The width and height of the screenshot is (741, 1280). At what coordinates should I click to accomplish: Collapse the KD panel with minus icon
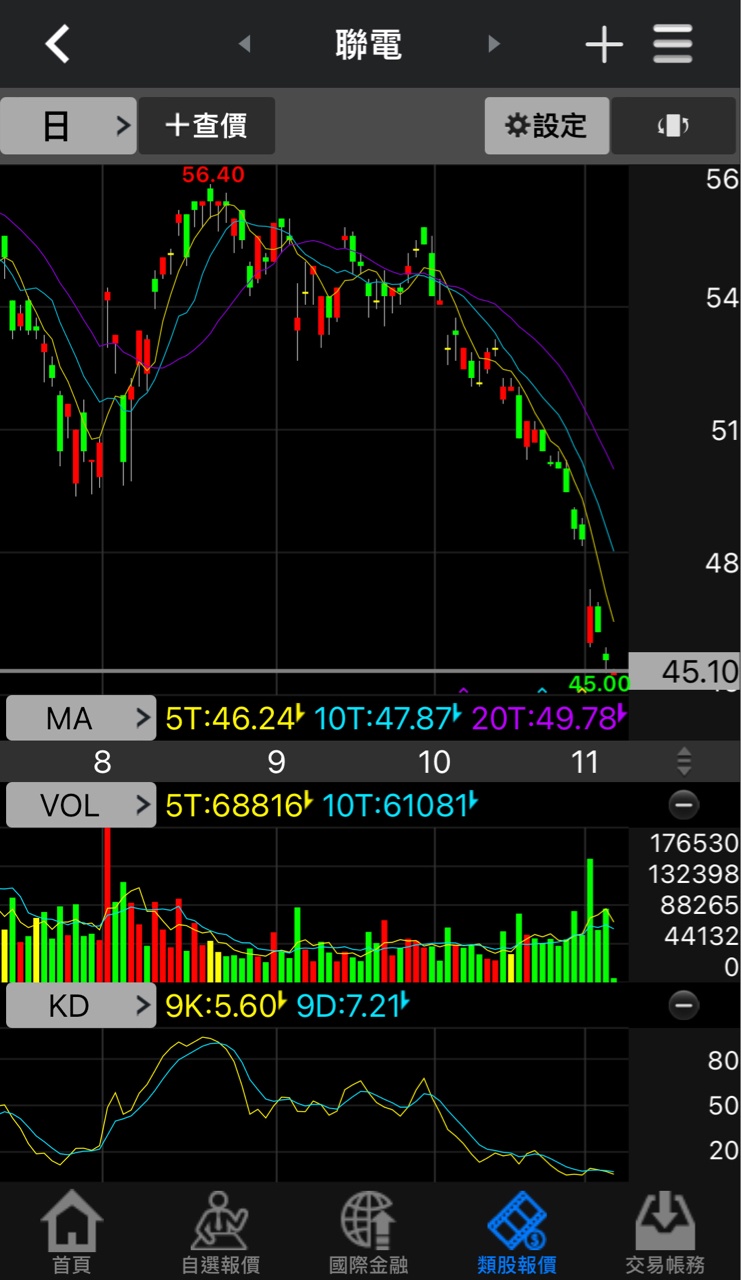pyautogui.click(x=684, y=1005)
